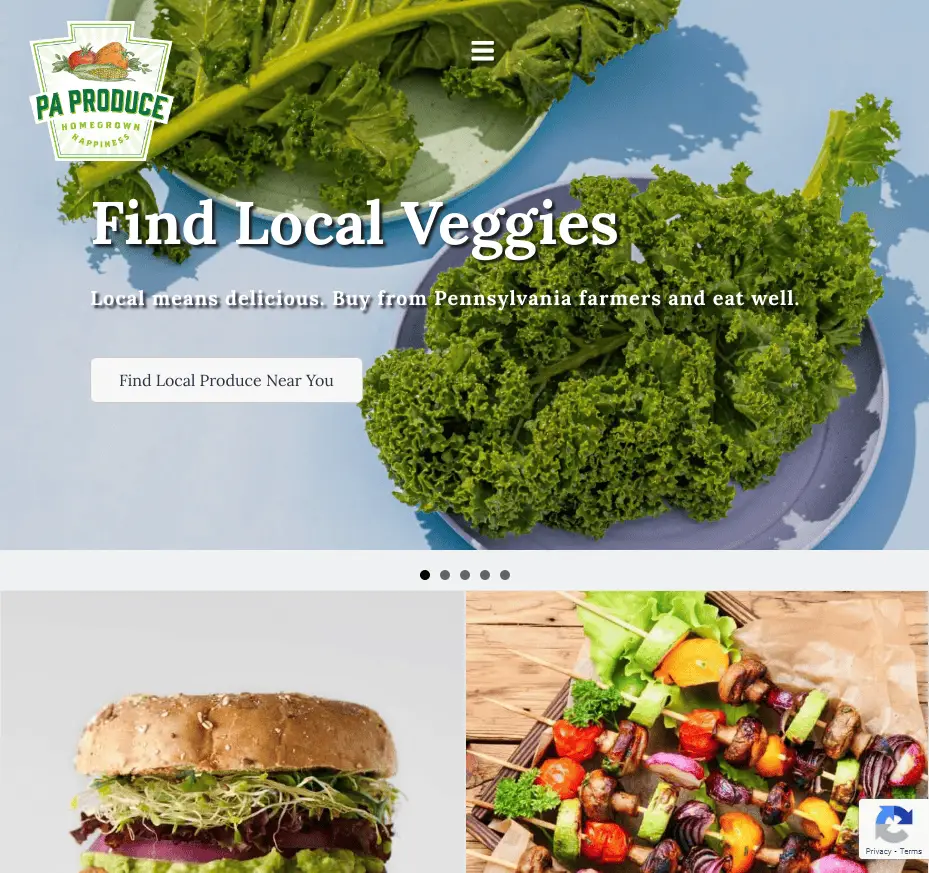Screen dimensions: 929x873
Task: Show the fourth carousel slide dot
Action: pos(485,575)
